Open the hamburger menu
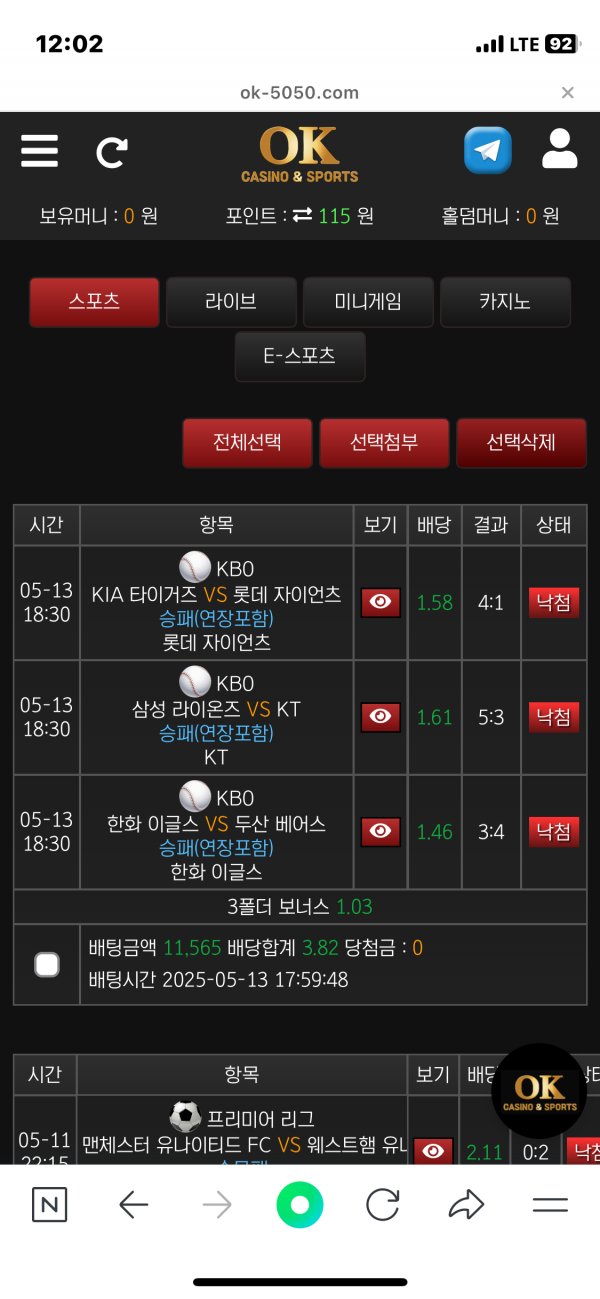This screenshot has width=600, height=1299. 40,151
